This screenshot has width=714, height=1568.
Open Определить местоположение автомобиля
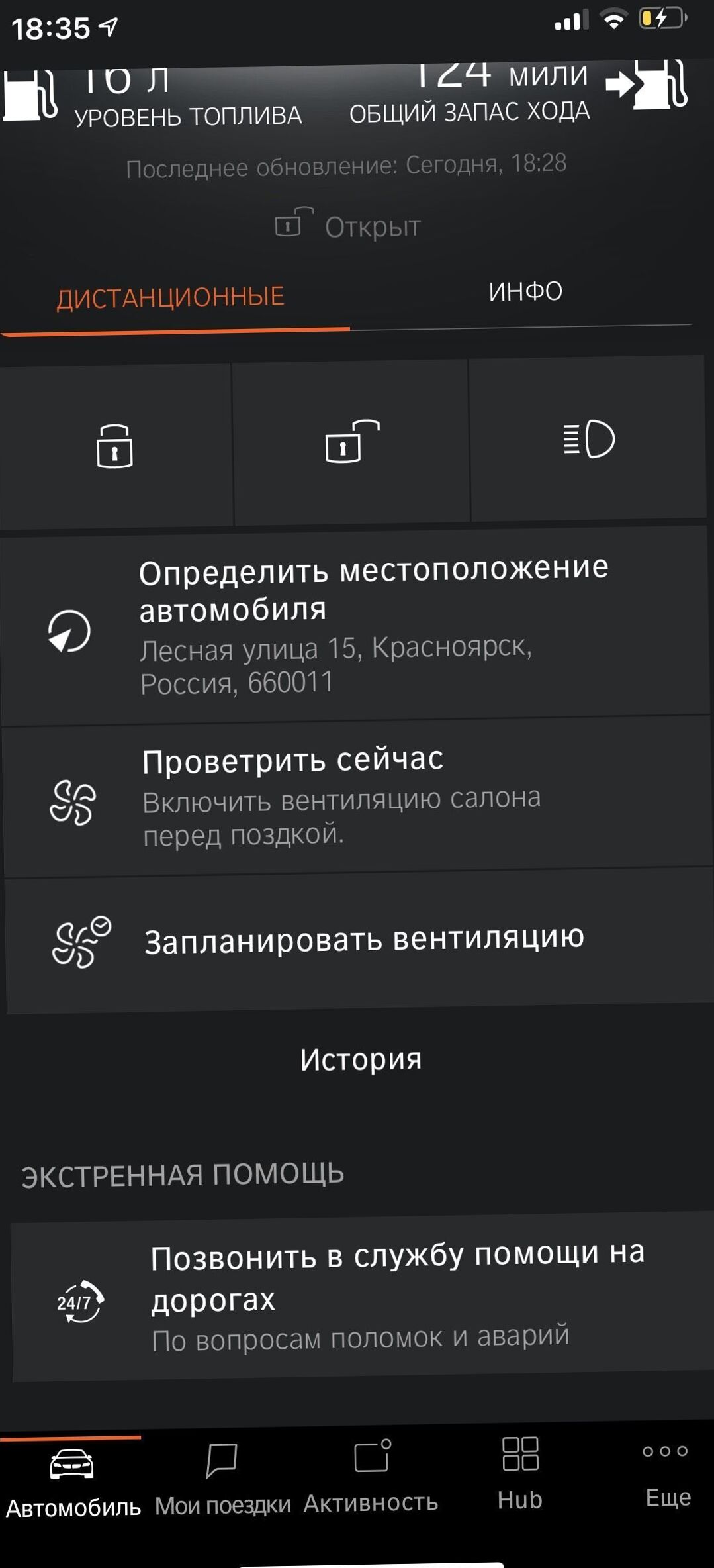point(355,627)
